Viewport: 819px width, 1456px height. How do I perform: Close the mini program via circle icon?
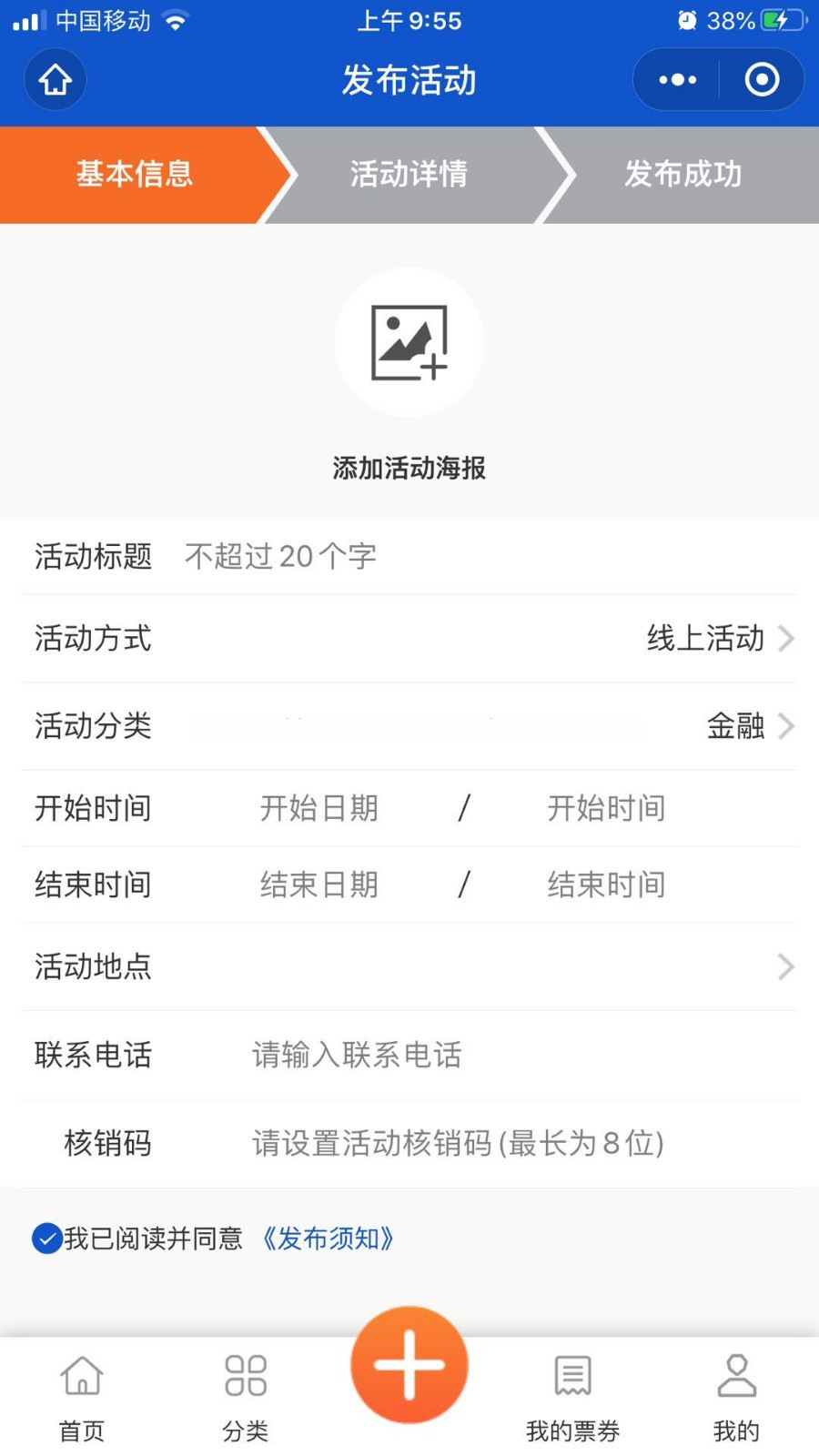[762, 80]
